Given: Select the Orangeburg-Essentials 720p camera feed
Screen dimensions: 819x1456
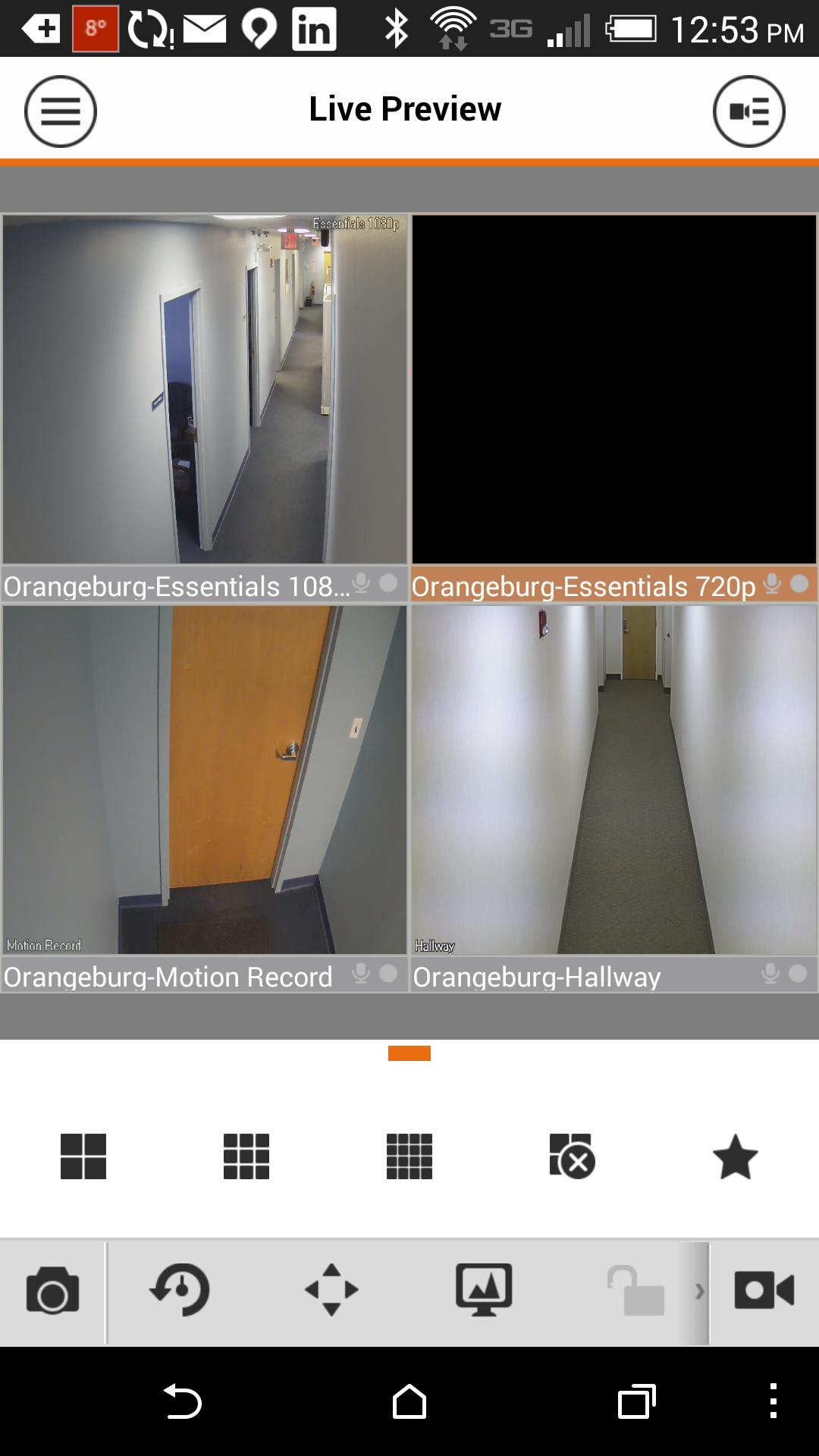Looking at the screenshot, I should point(613,389).
